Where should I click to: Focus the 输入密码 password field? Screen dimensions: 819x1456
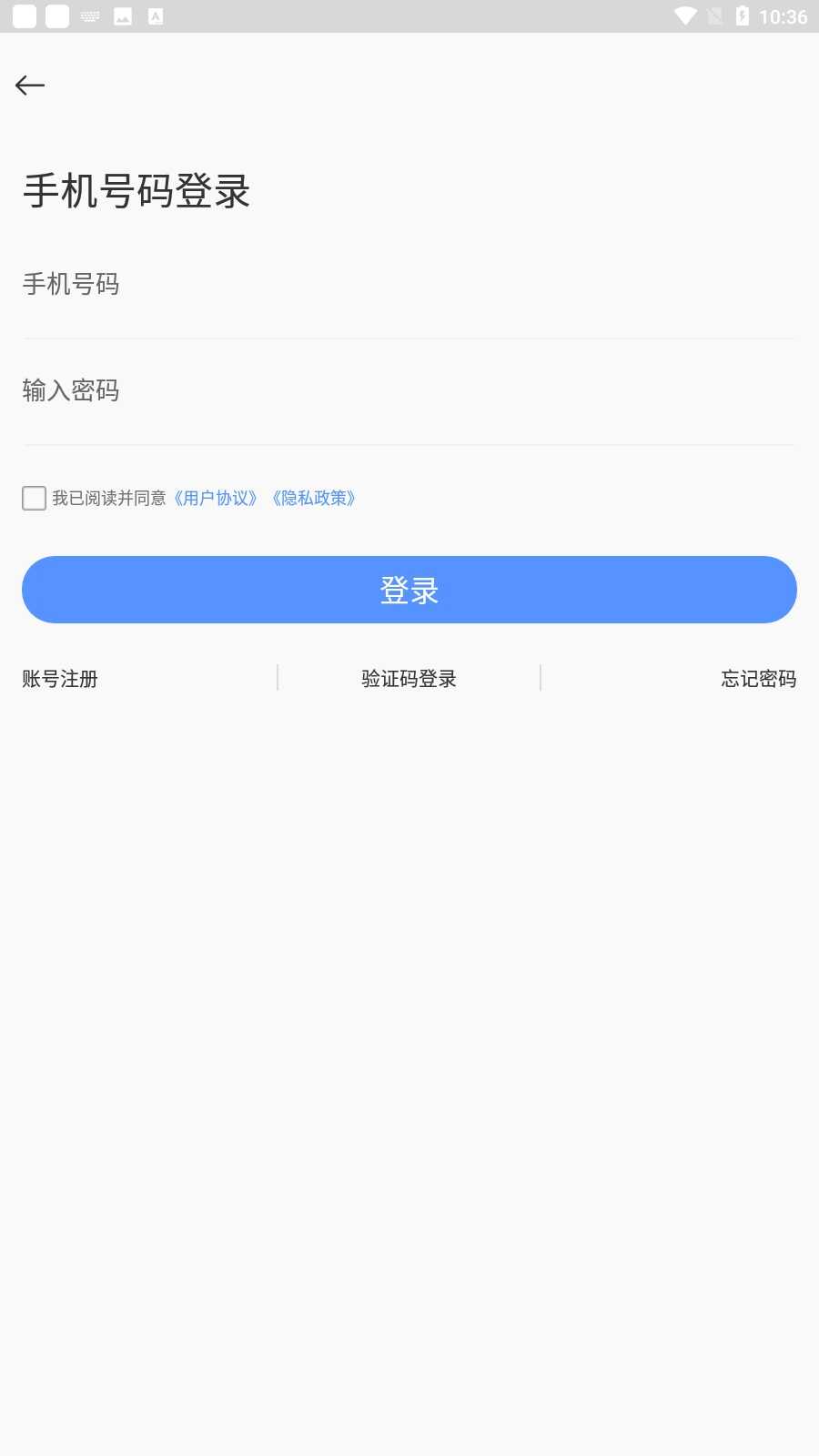tap(409, 391)
